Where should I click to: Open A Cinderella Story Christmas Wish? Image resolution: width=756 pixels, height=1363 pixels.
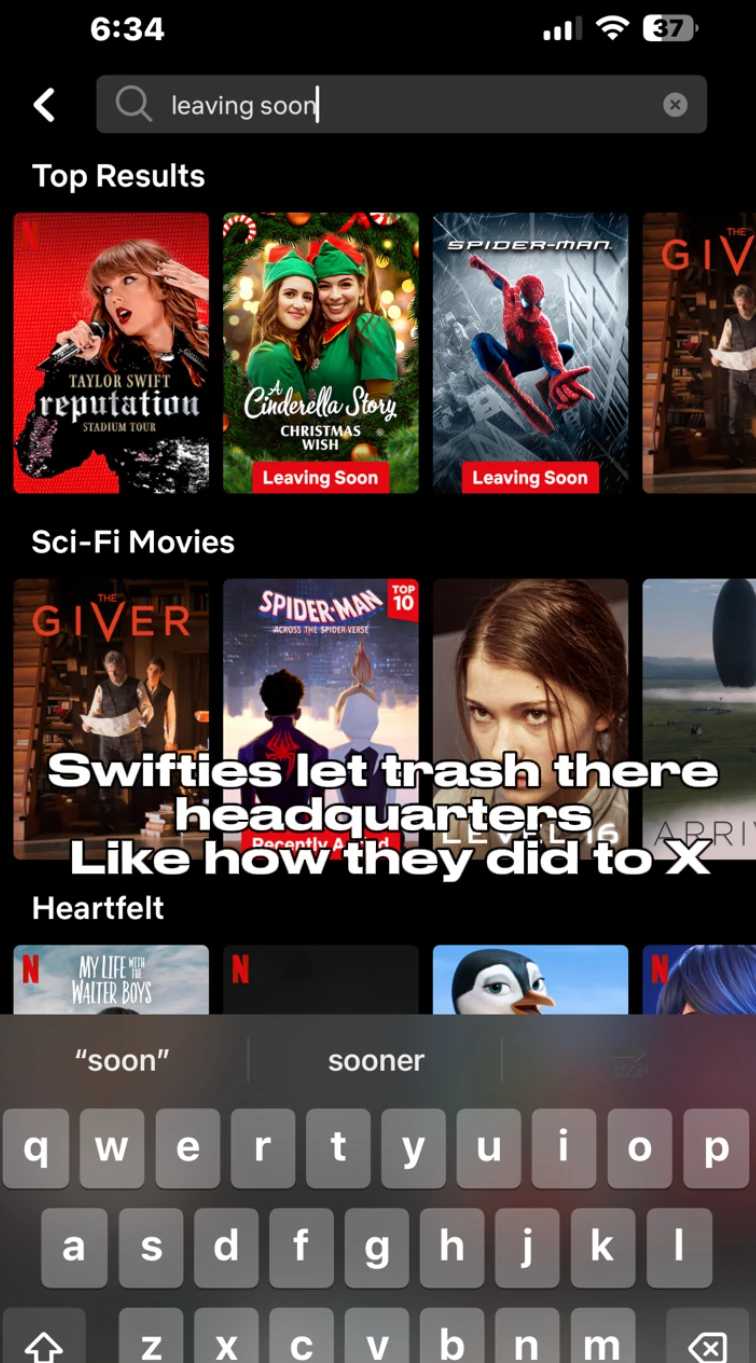[320, 352]
